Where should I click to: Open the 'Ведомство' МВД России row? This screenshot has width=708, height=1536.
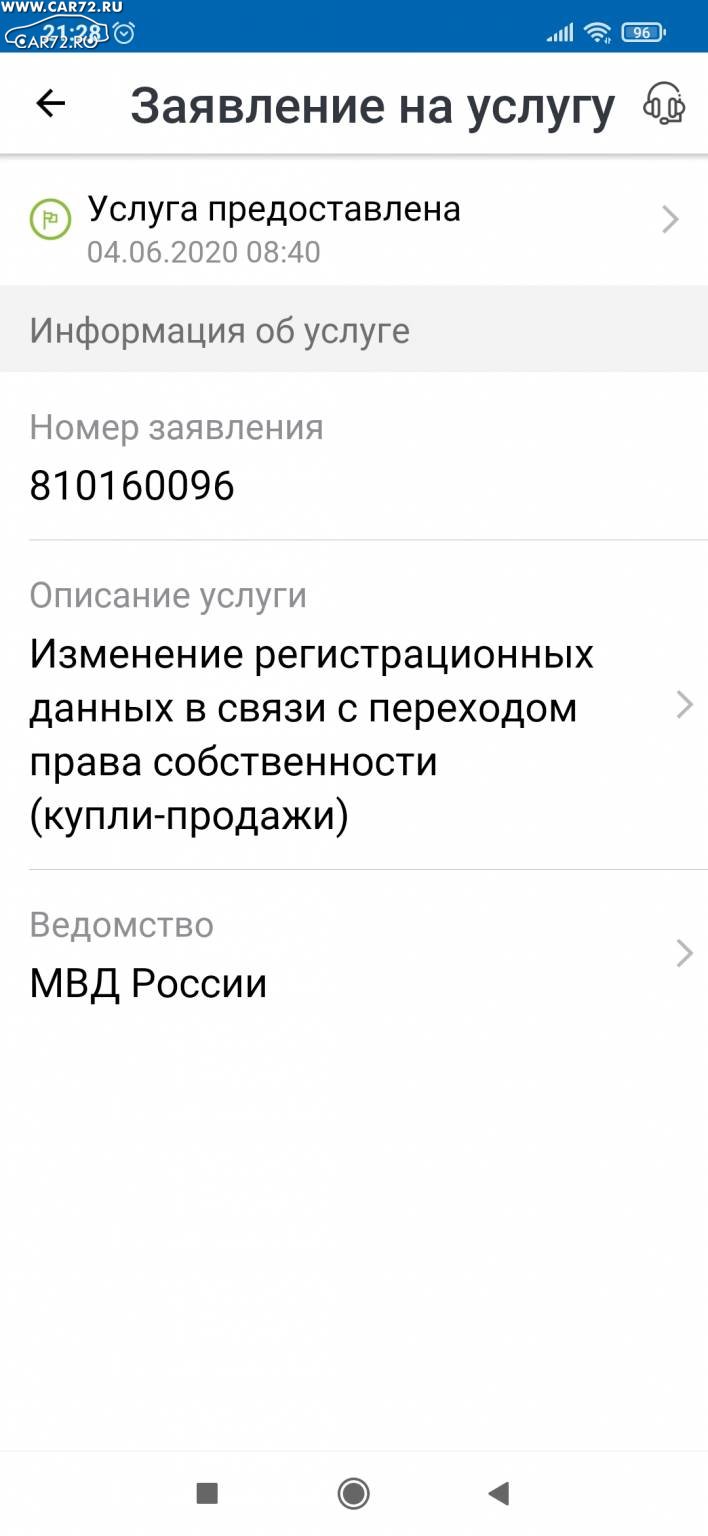pos(354,955)
